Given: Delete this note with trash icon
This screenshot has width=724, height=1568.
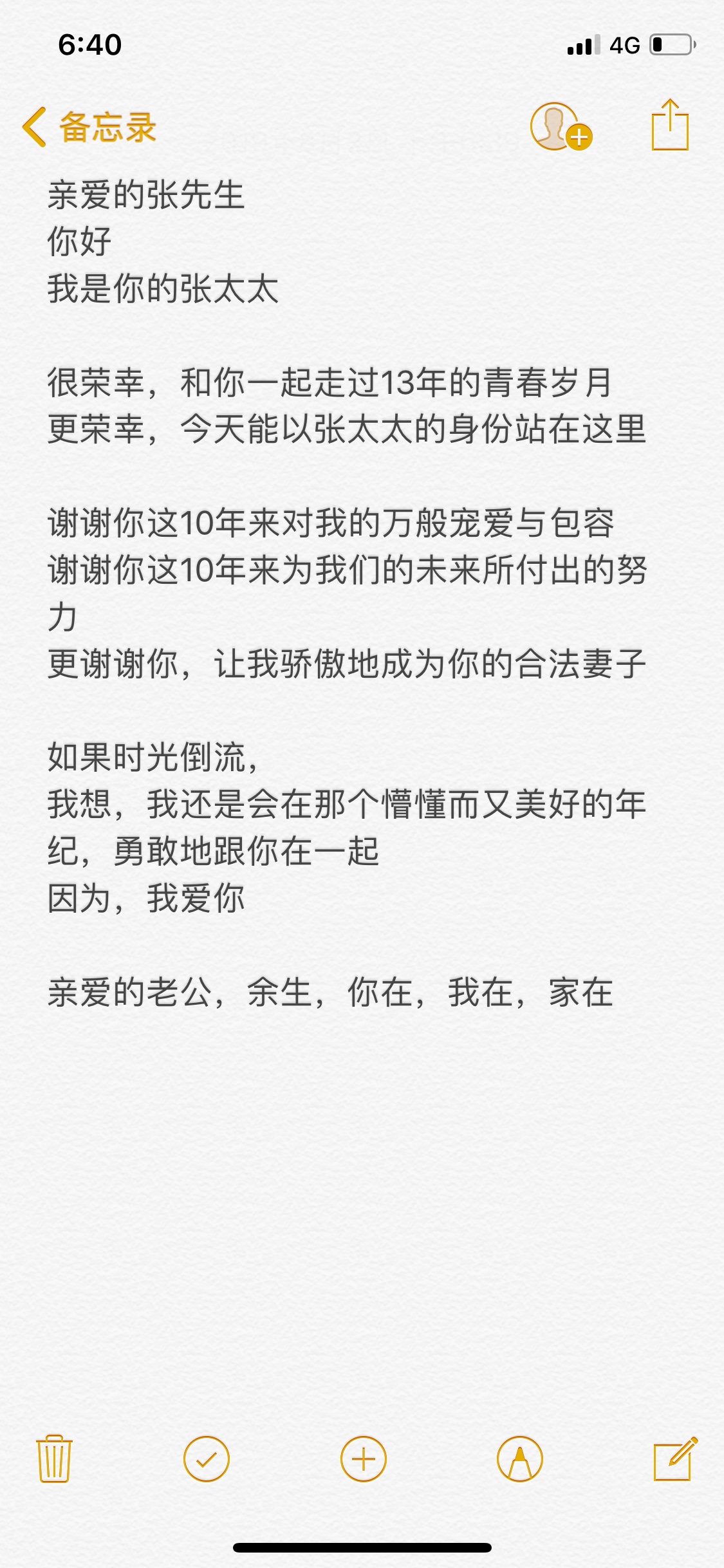Looking at the screenshot, I should tap(55, 1459).
